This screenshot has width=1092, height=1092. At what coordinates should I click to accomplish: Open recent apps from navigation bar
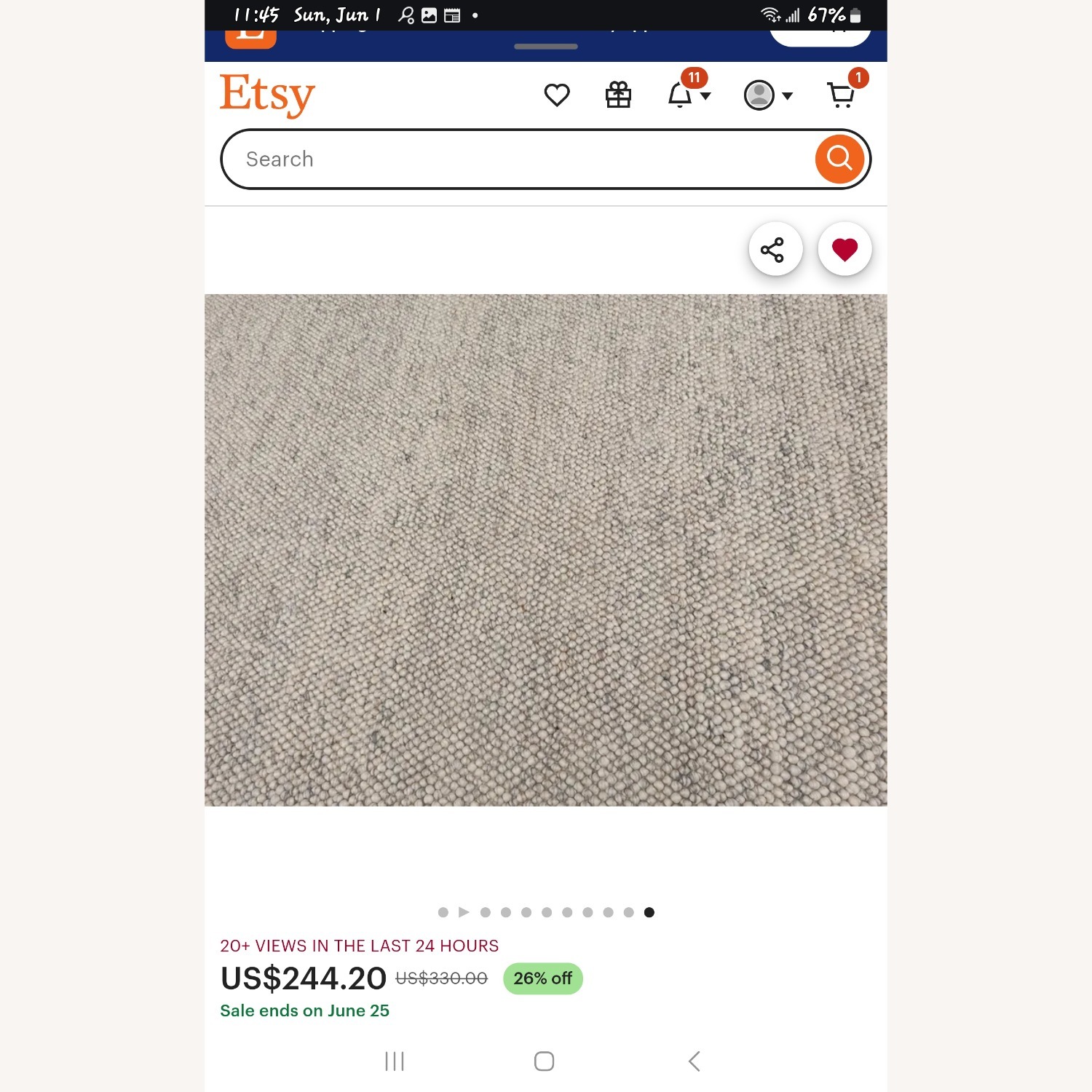395,1061
